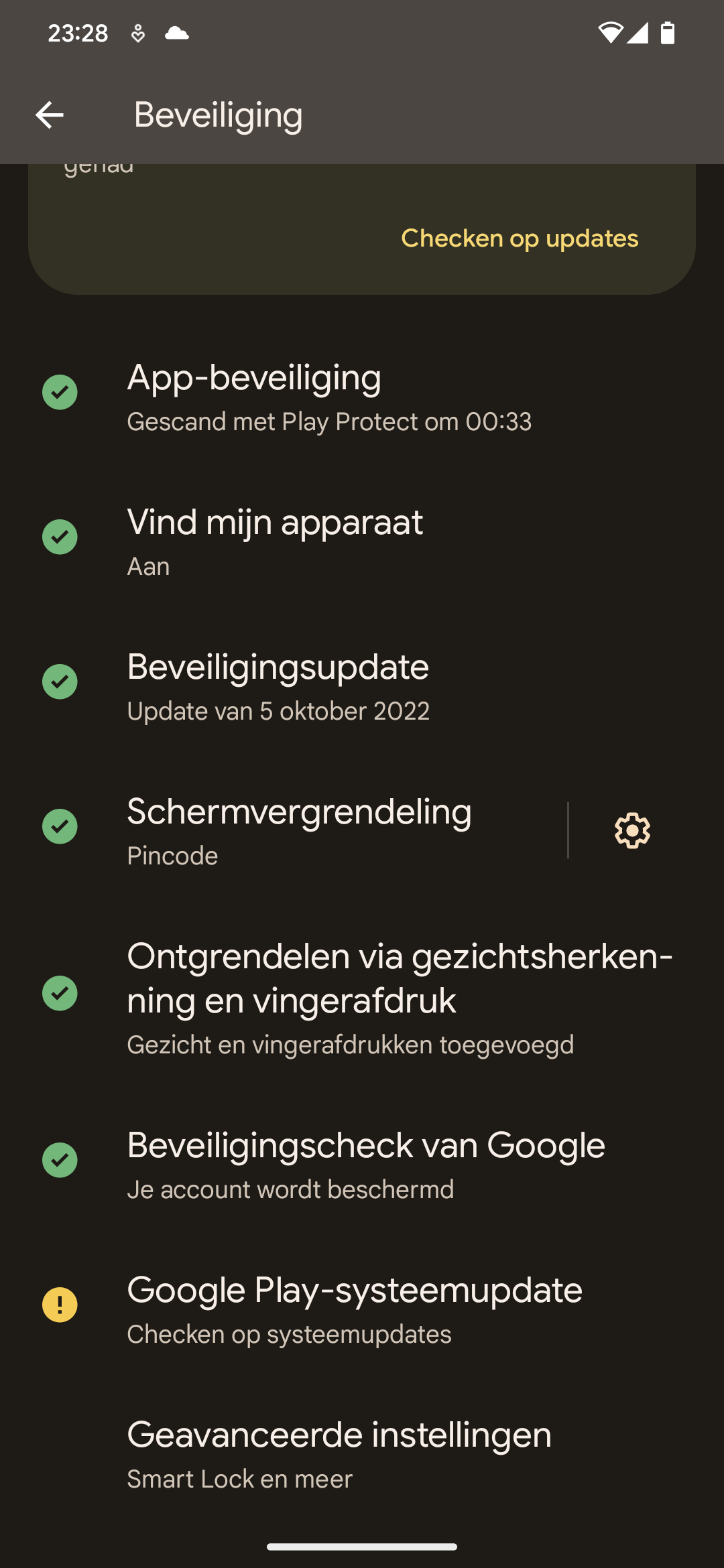Viewport: 724px width, 1568px height.
Task: Open the gear icon beside Schermvergrendeling
Action: pyautogui.click(x=632, y=830)
